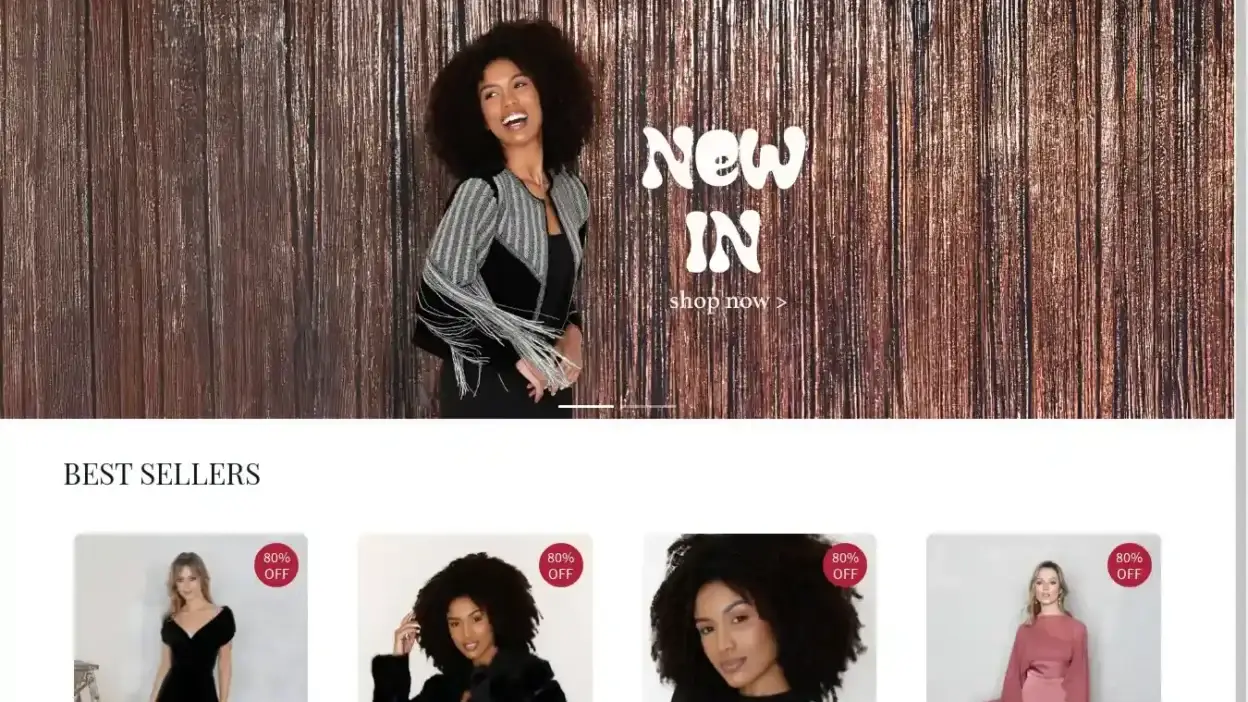This screenshot has height=702, width=1248.
Task: Select the first banner slide indicator
Action: pyautogui.click(x=586, y=406)
